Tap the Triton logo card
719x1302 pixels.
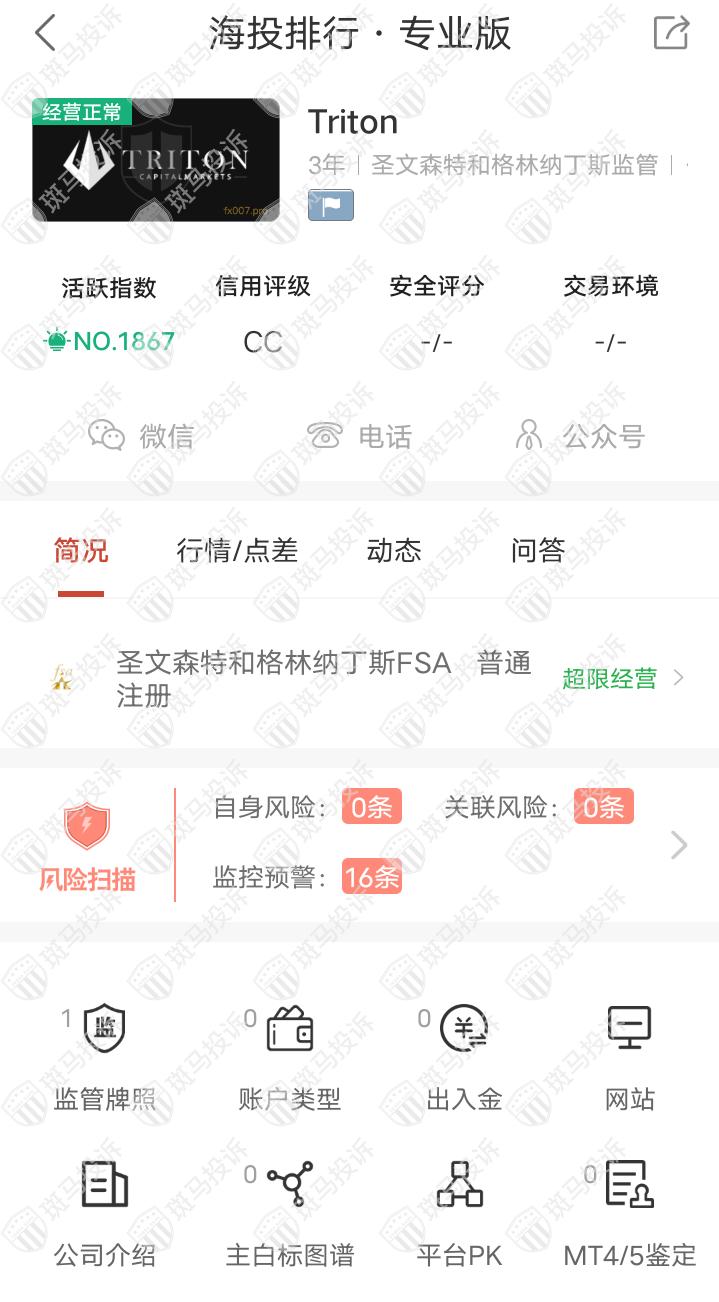click(x=156, y=160)
